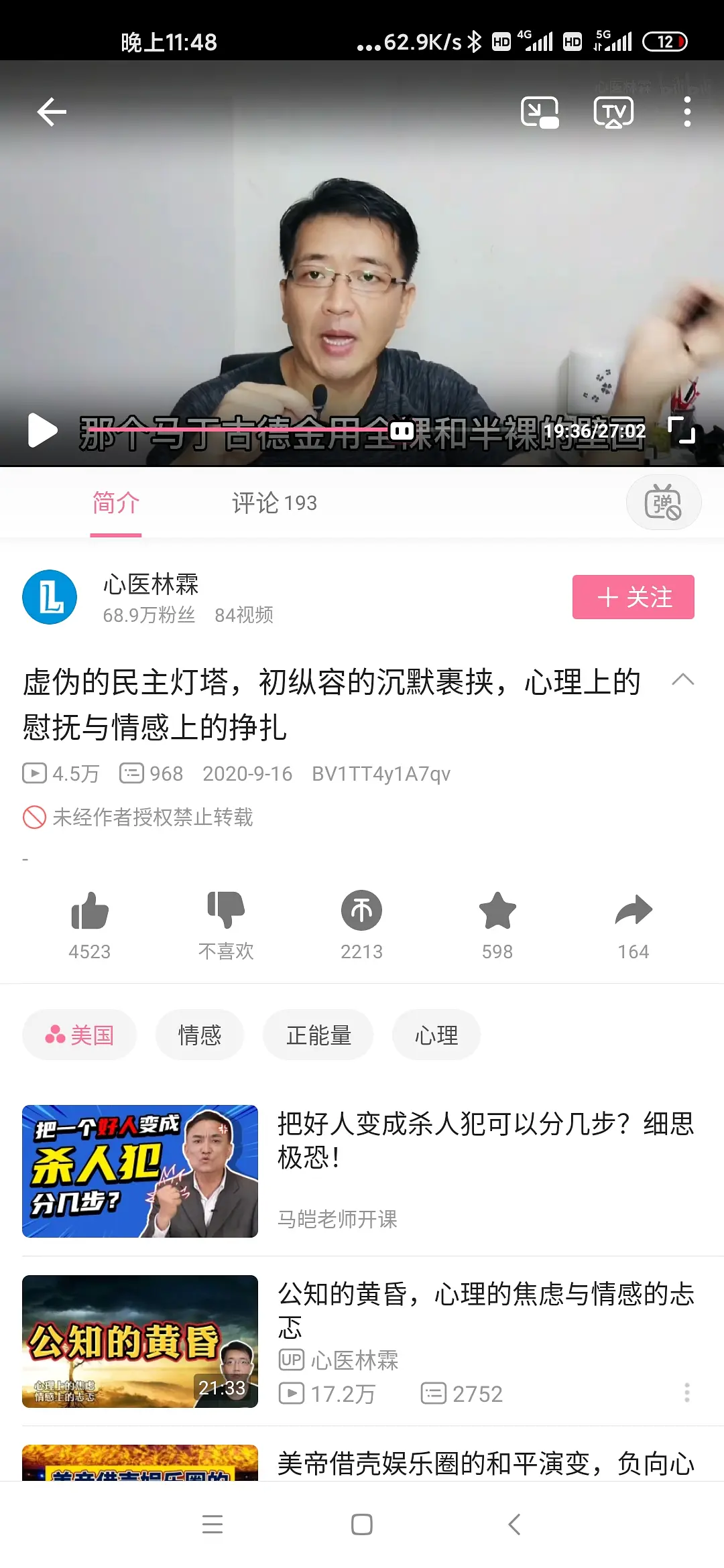Give coins to this video
Image resolution: width=724 pixels, height=1568 pixels.
(361, 911)
